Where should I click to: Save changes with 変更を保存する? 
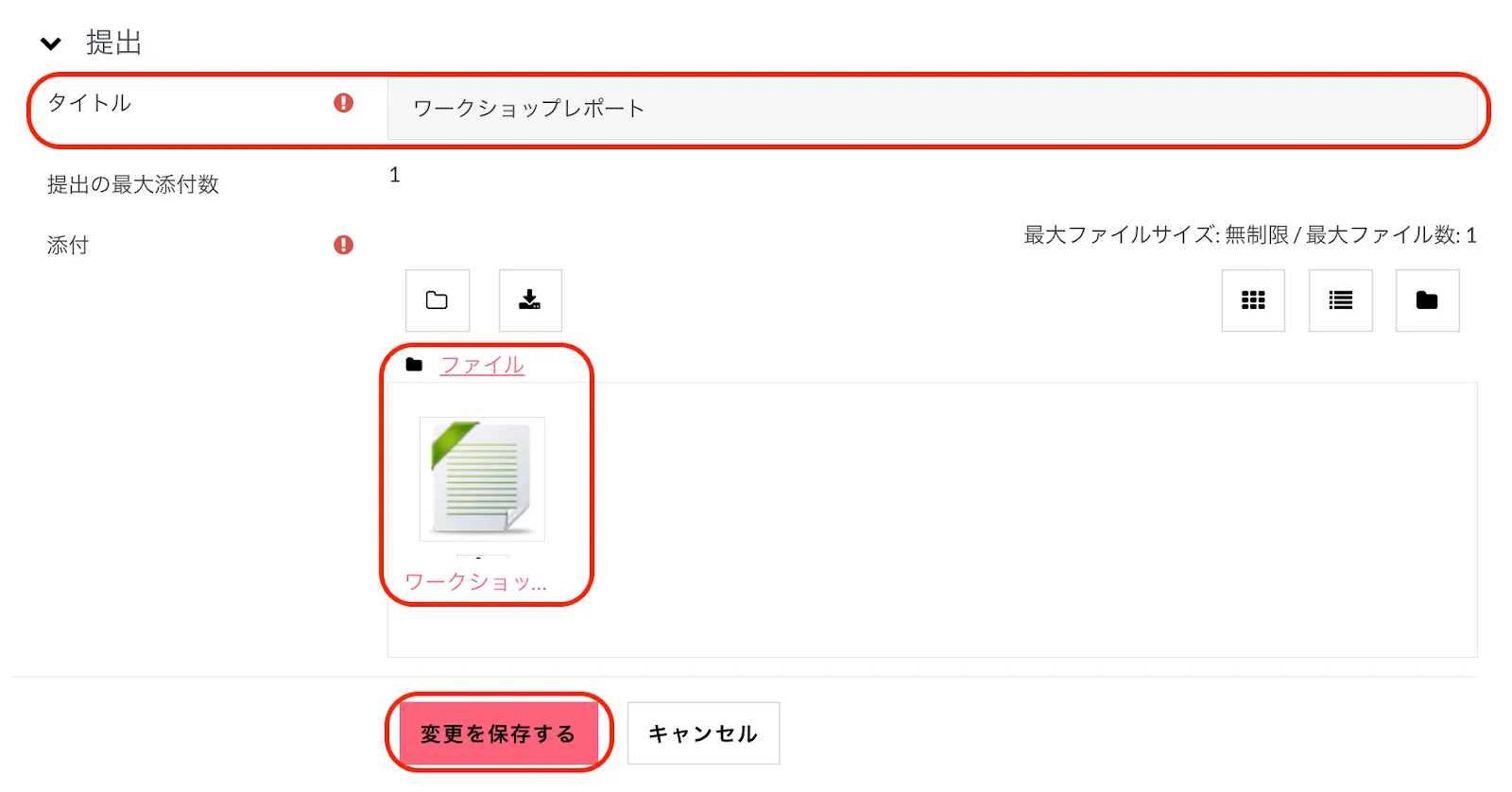pyautogui.click(x=498, y=733)
